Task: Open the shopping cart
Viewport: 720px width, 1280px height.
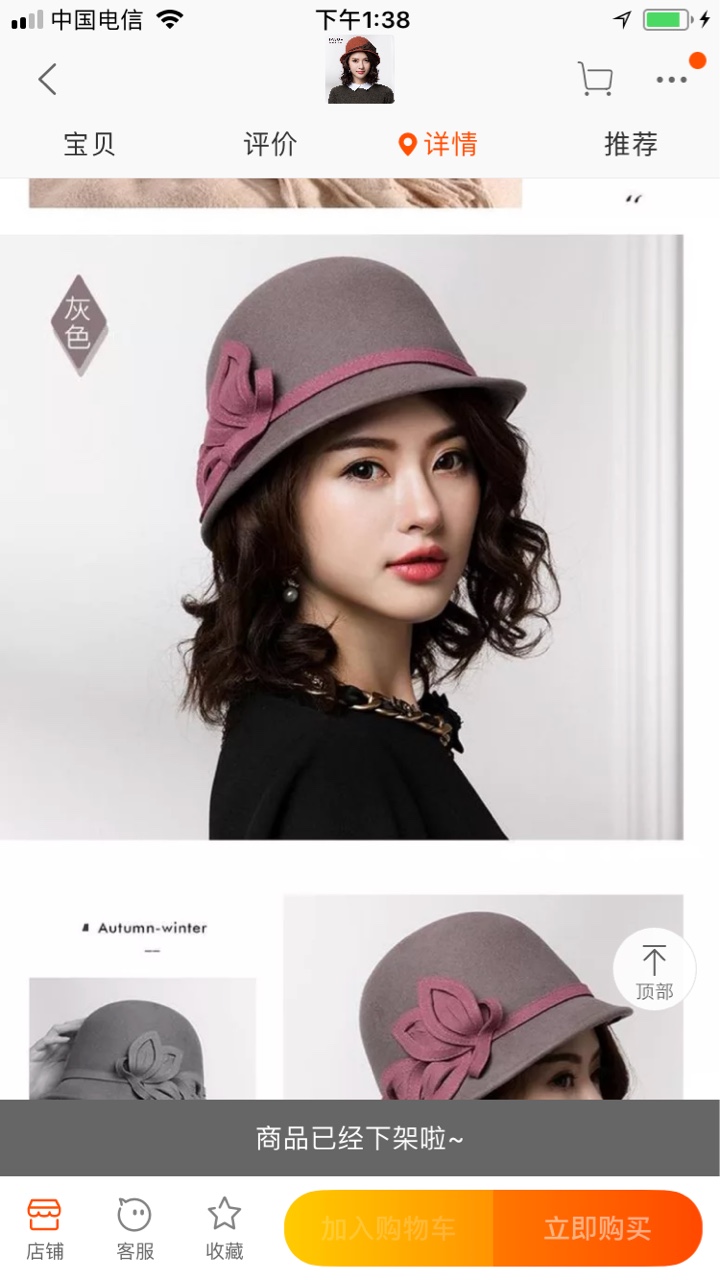Action: [x=595, y=79]
